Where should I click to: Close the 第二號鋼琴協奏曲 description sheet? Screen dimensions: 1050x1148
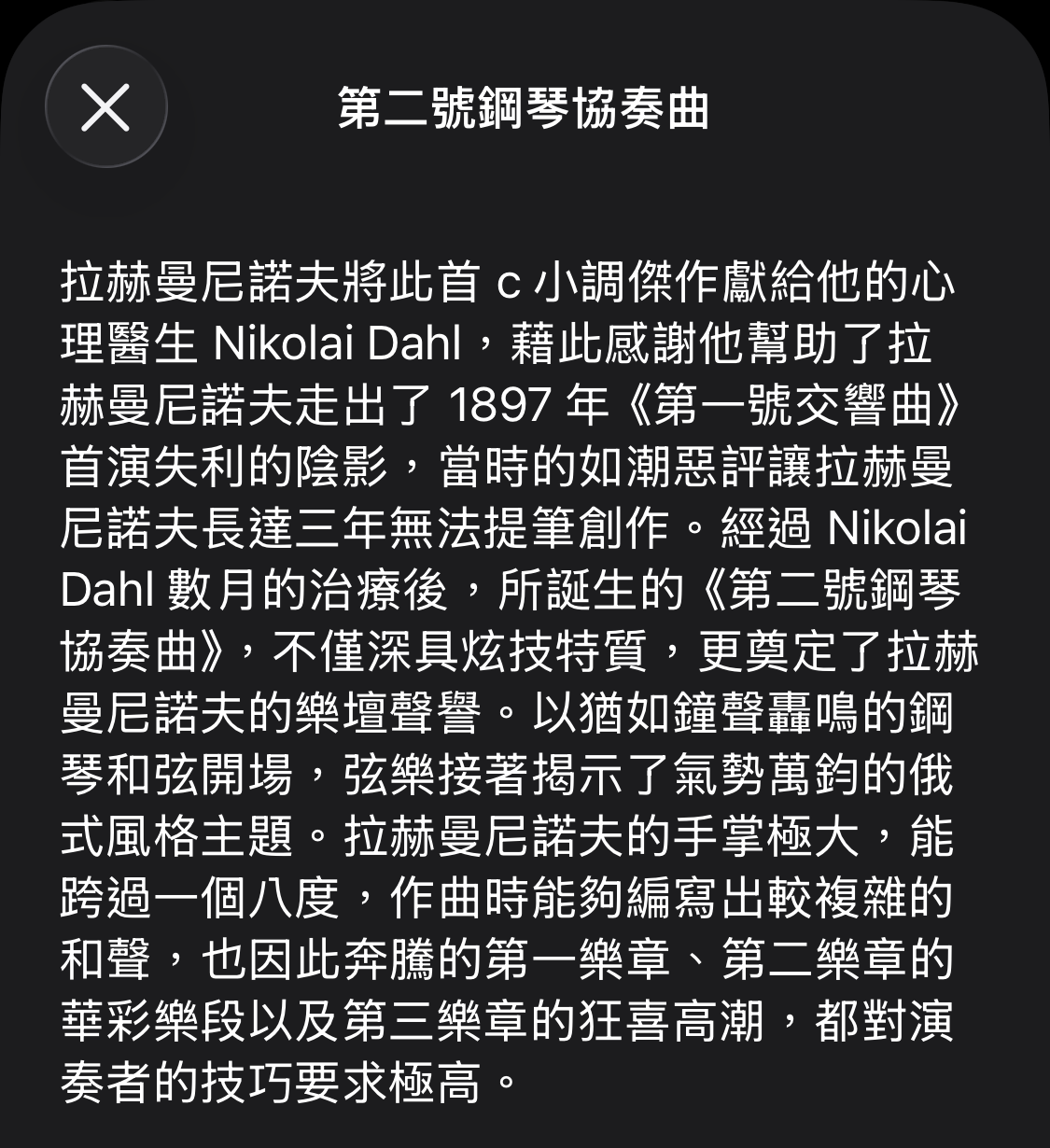pos(105,107)
